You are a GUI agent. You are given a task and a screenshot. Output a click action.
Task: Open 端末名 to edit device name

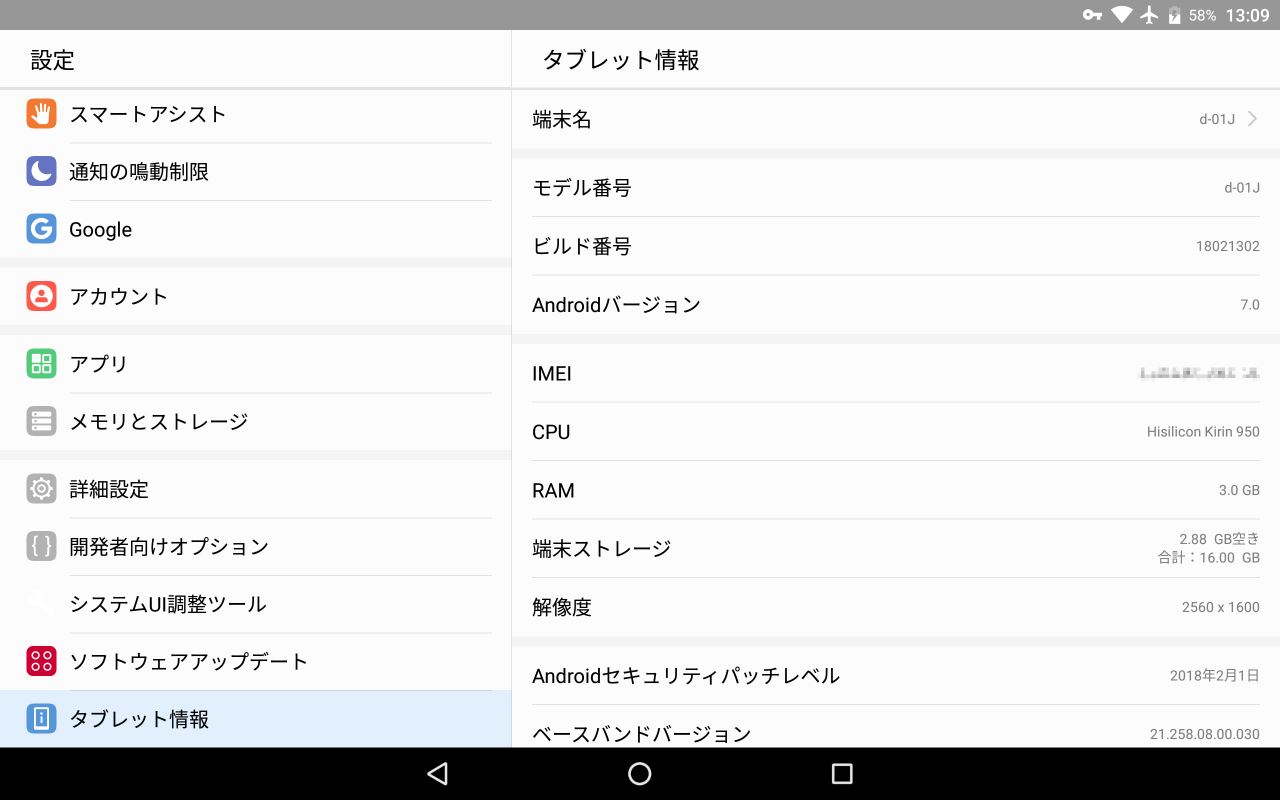coord(895,119)
